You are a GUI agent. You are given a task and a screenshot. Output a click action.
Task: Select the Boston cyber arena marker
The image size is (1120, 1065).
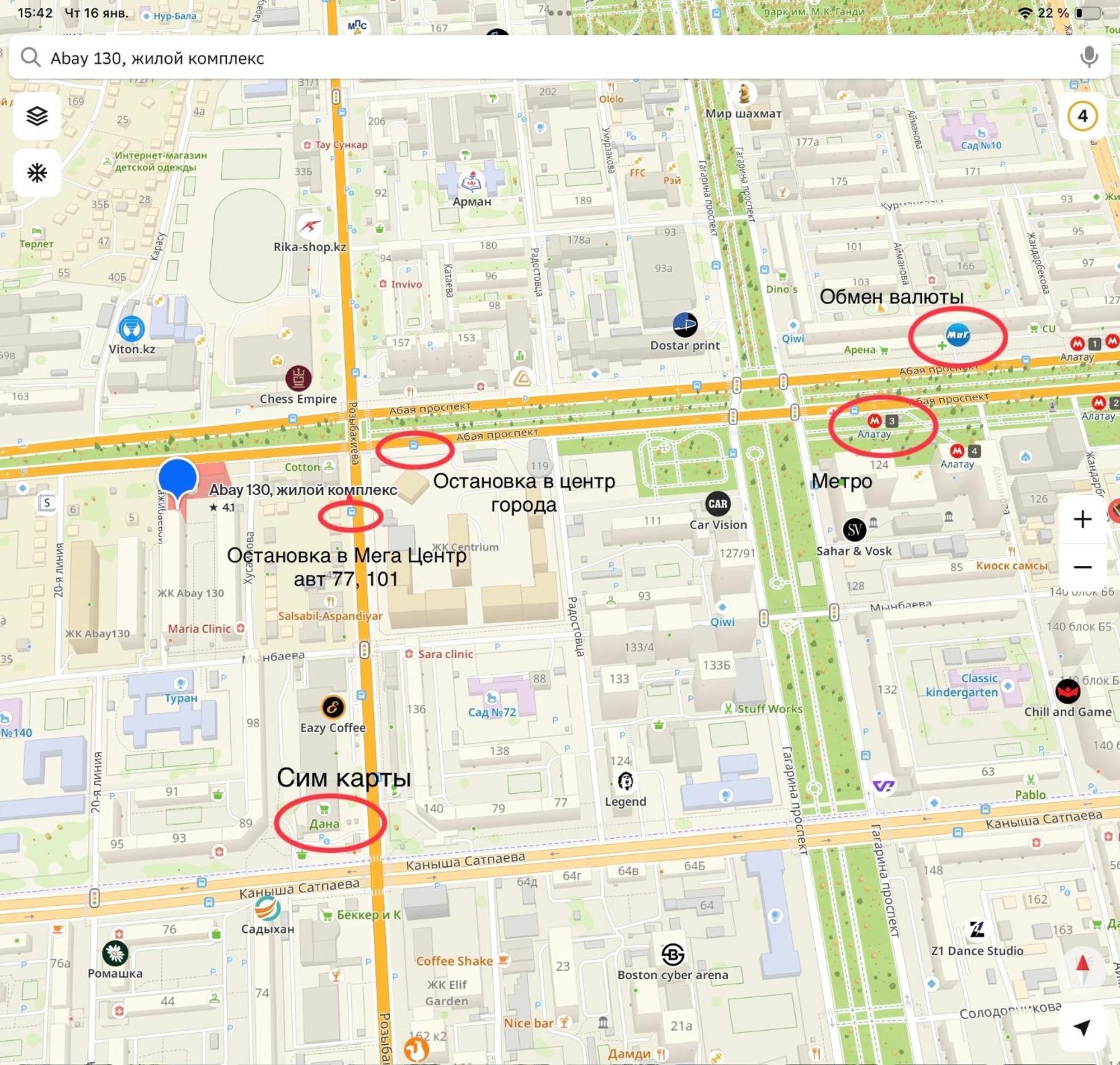(x=673, y=955)
